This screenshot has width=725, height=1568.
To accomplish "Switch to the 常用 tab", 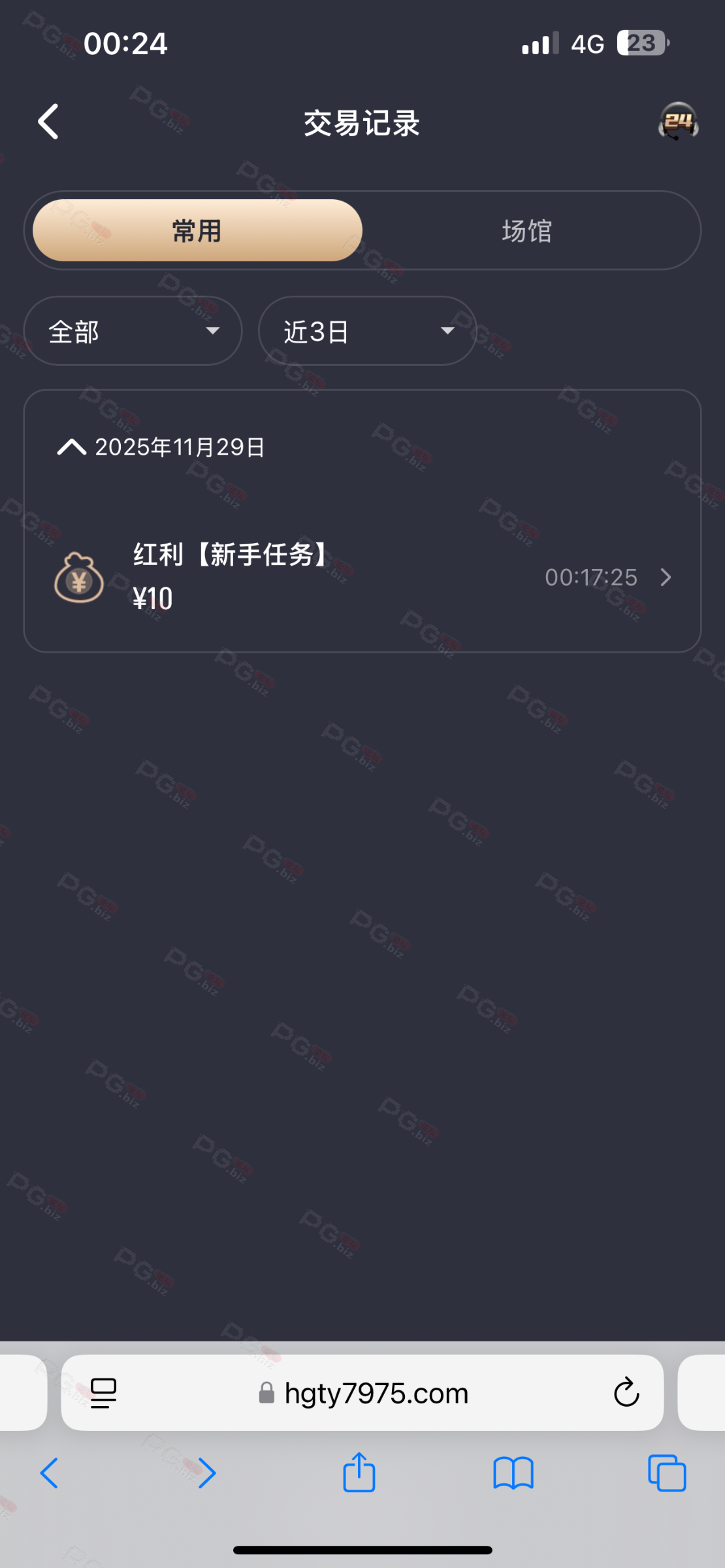I will click(197, 231).
